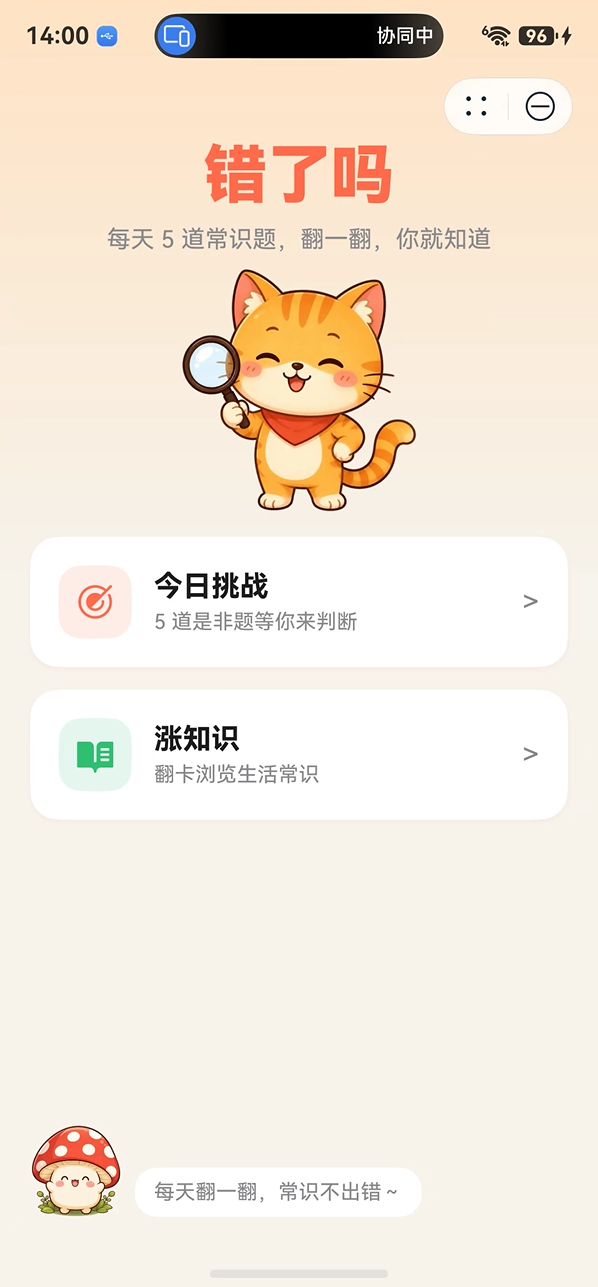Open the mini program menu dots

click(477, 106)
